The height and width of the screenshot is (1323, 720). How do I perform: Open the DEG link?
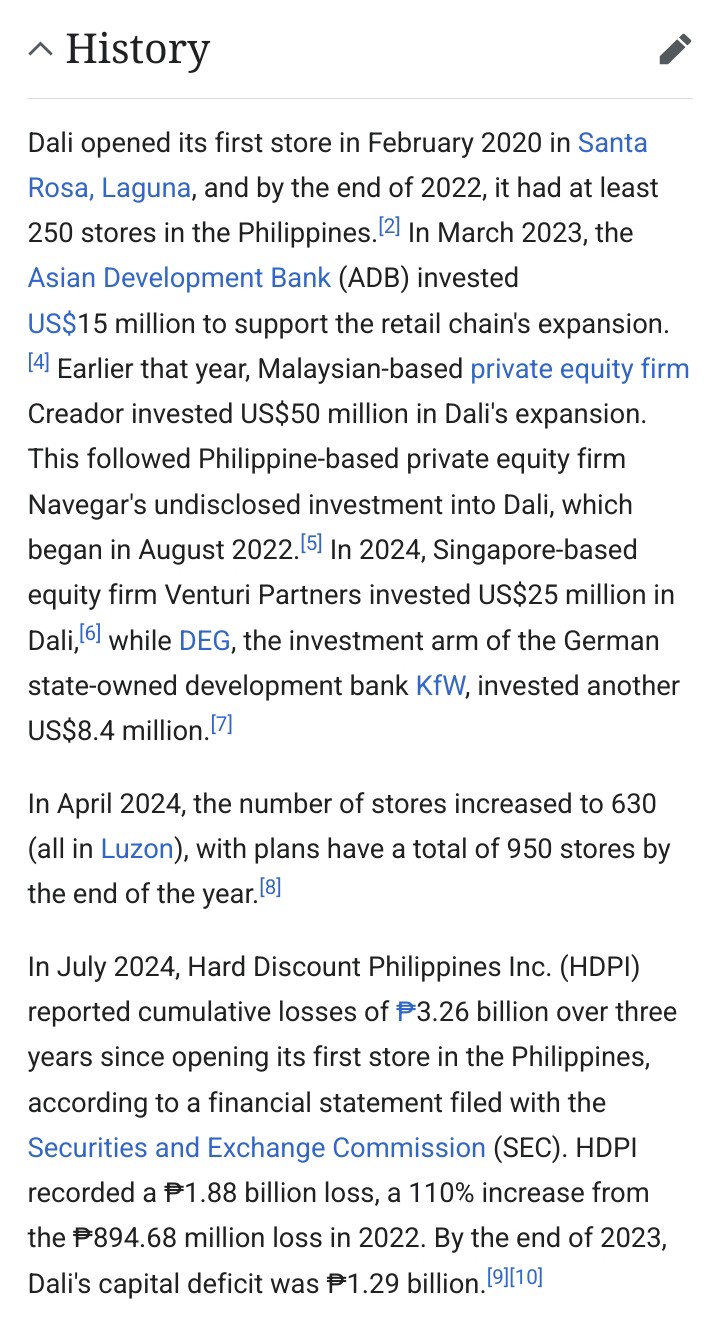pyautogui.click(x=204, y=640)
